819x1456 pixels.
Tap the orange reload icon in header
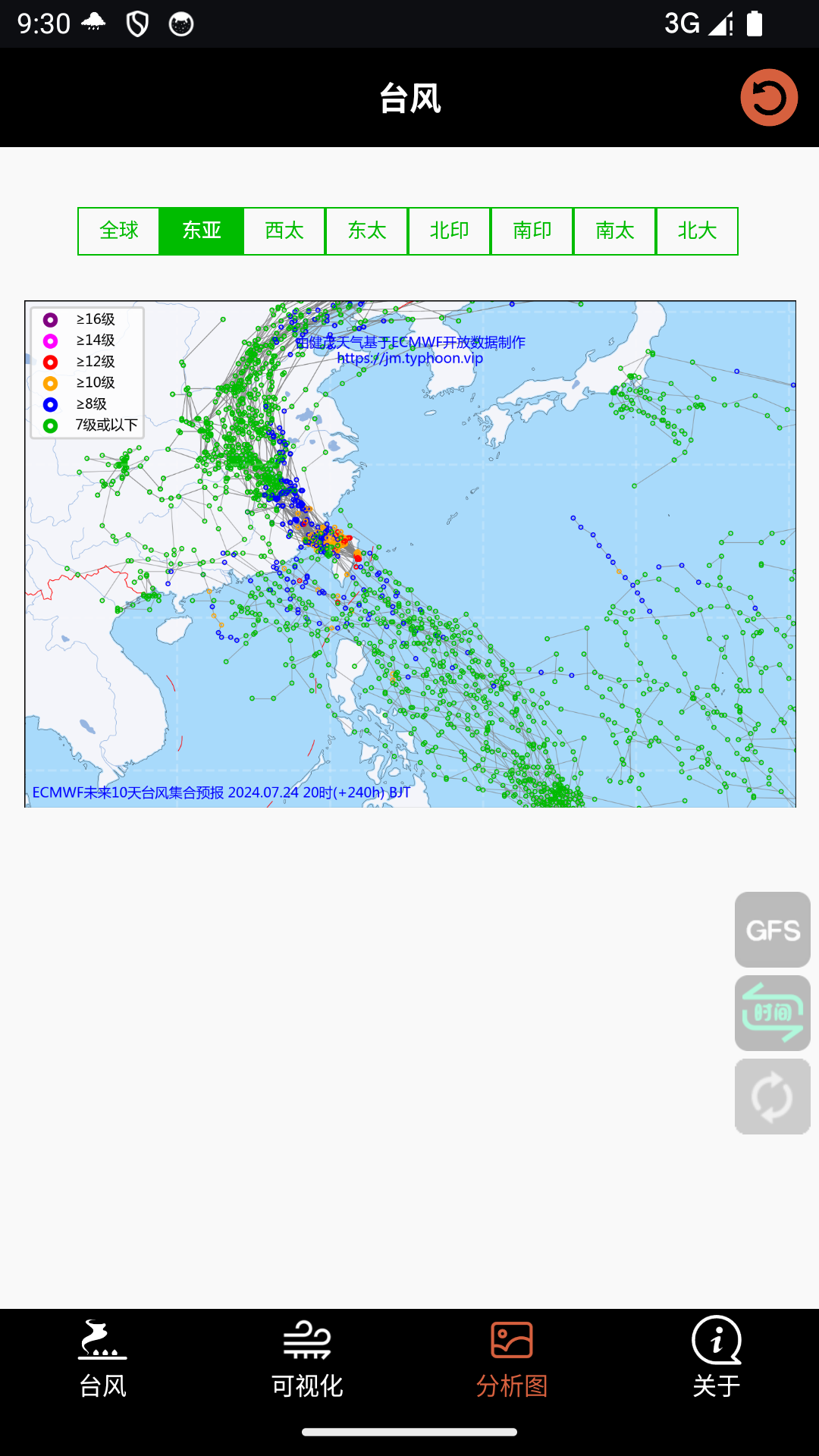[768, 98]
